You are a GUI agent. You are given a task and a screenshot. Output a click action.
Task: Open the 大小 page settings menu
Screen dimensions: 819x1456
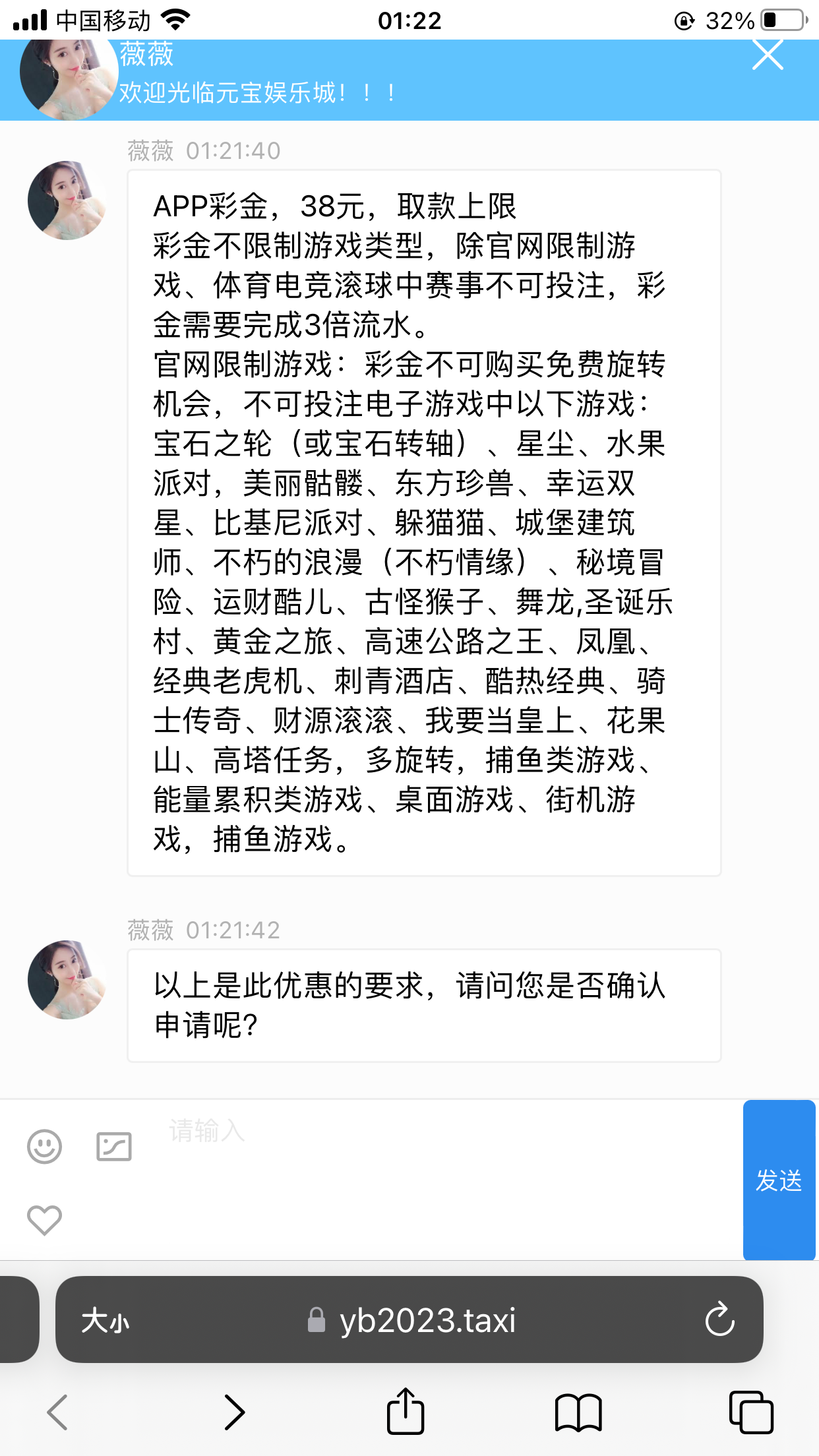105,1321
